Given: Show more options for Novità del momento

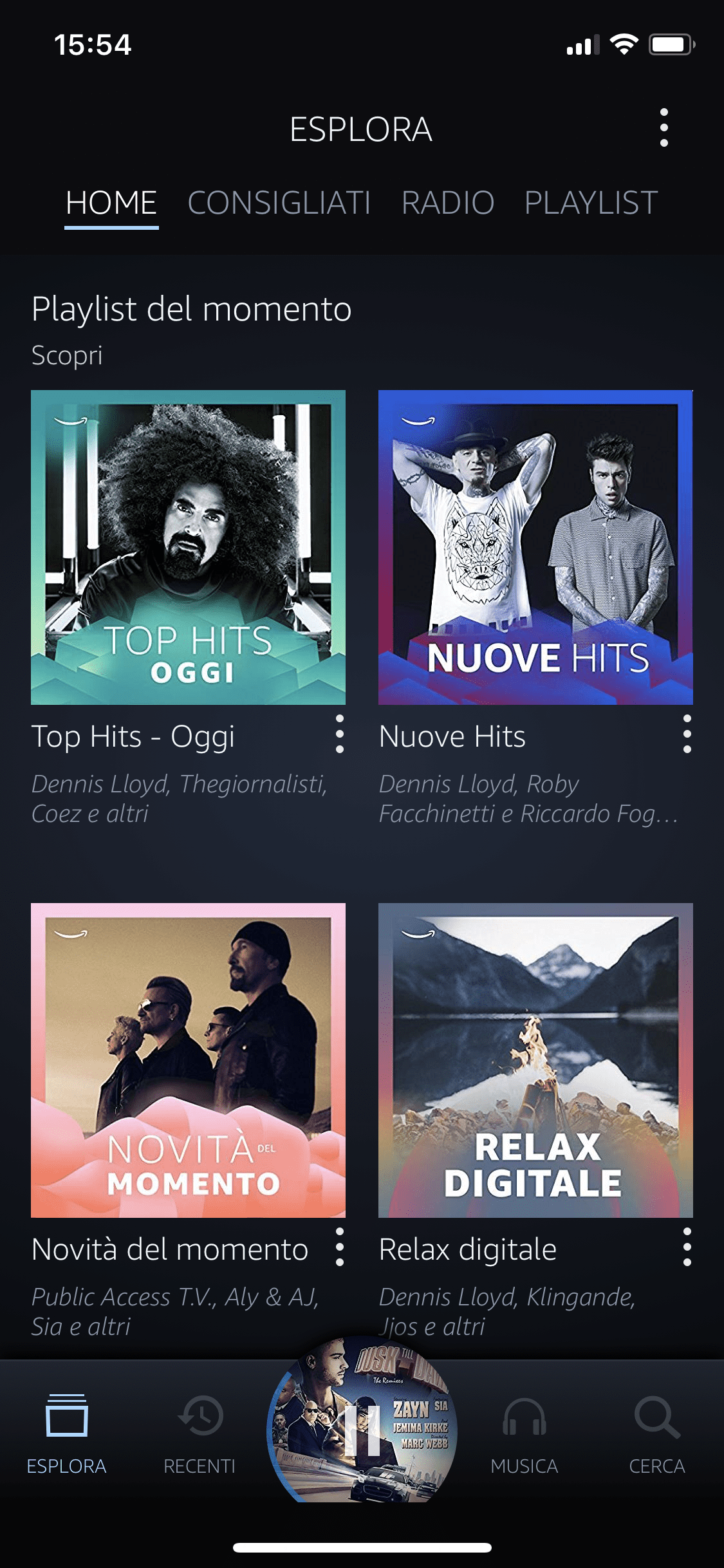Looking at the screenshot, I should click(340, 1247).
